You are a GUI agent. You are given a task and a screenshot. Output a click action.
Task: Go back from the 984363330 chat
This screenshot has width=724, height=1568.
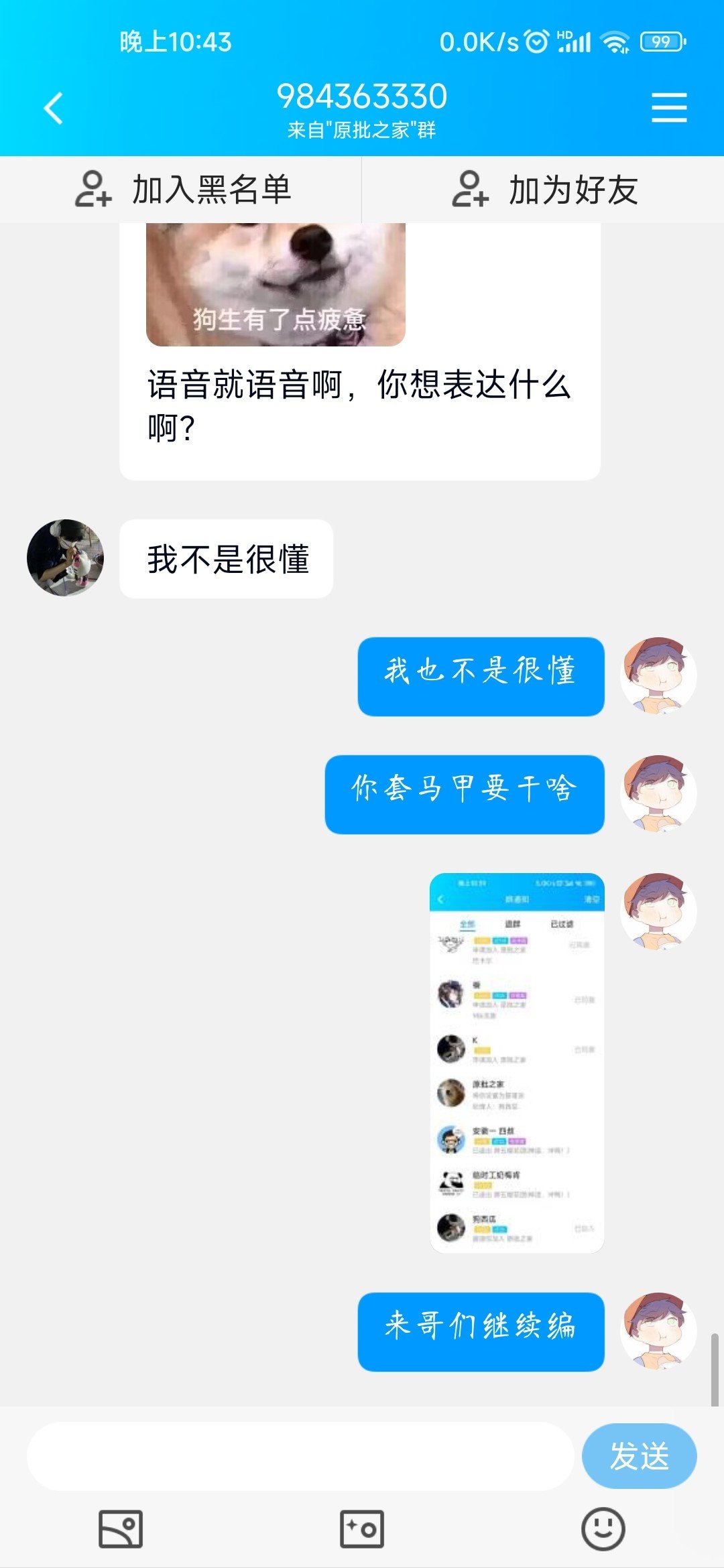point(54,109)
